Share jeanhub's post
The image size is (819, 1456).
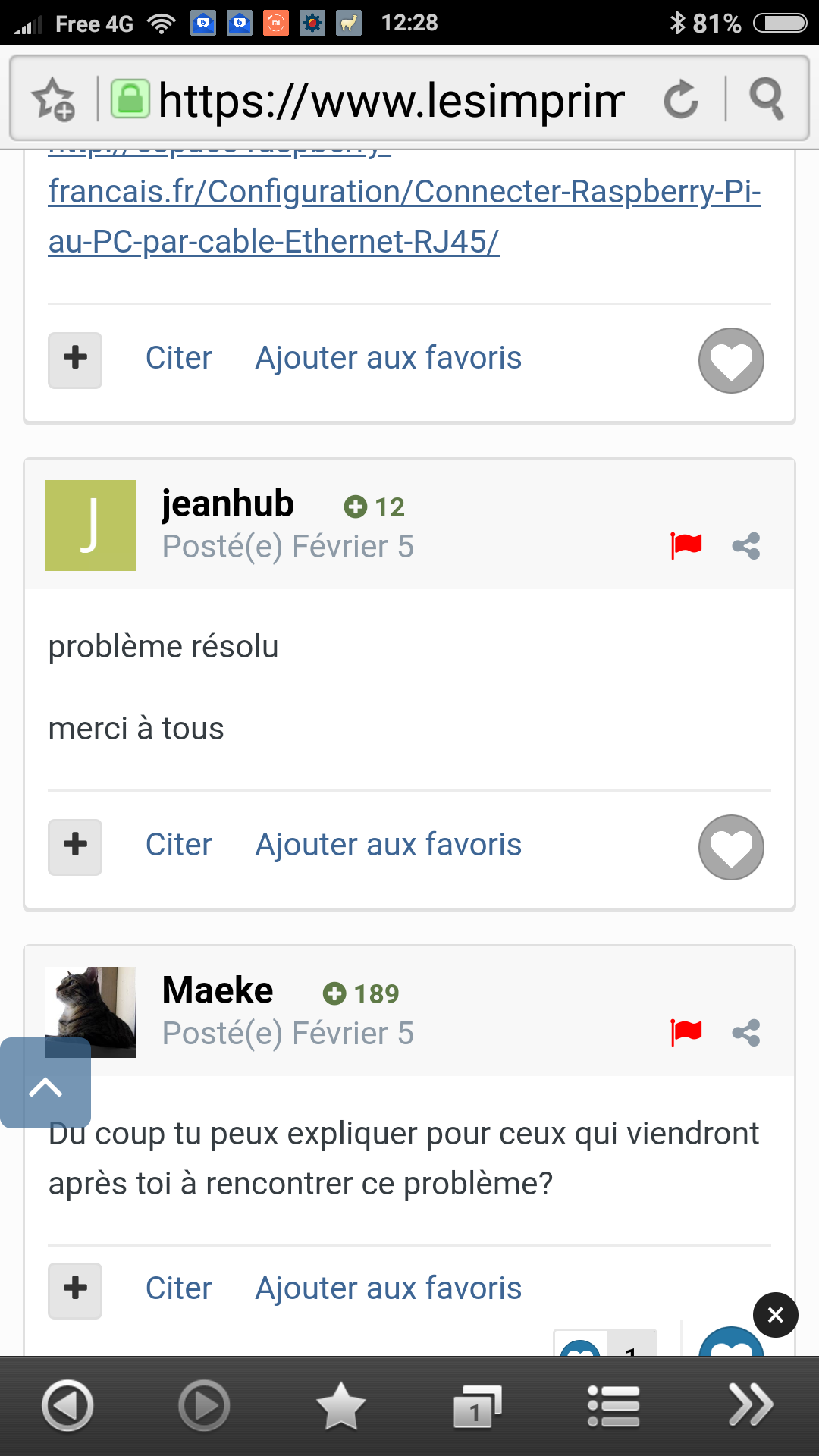(746, 545)
